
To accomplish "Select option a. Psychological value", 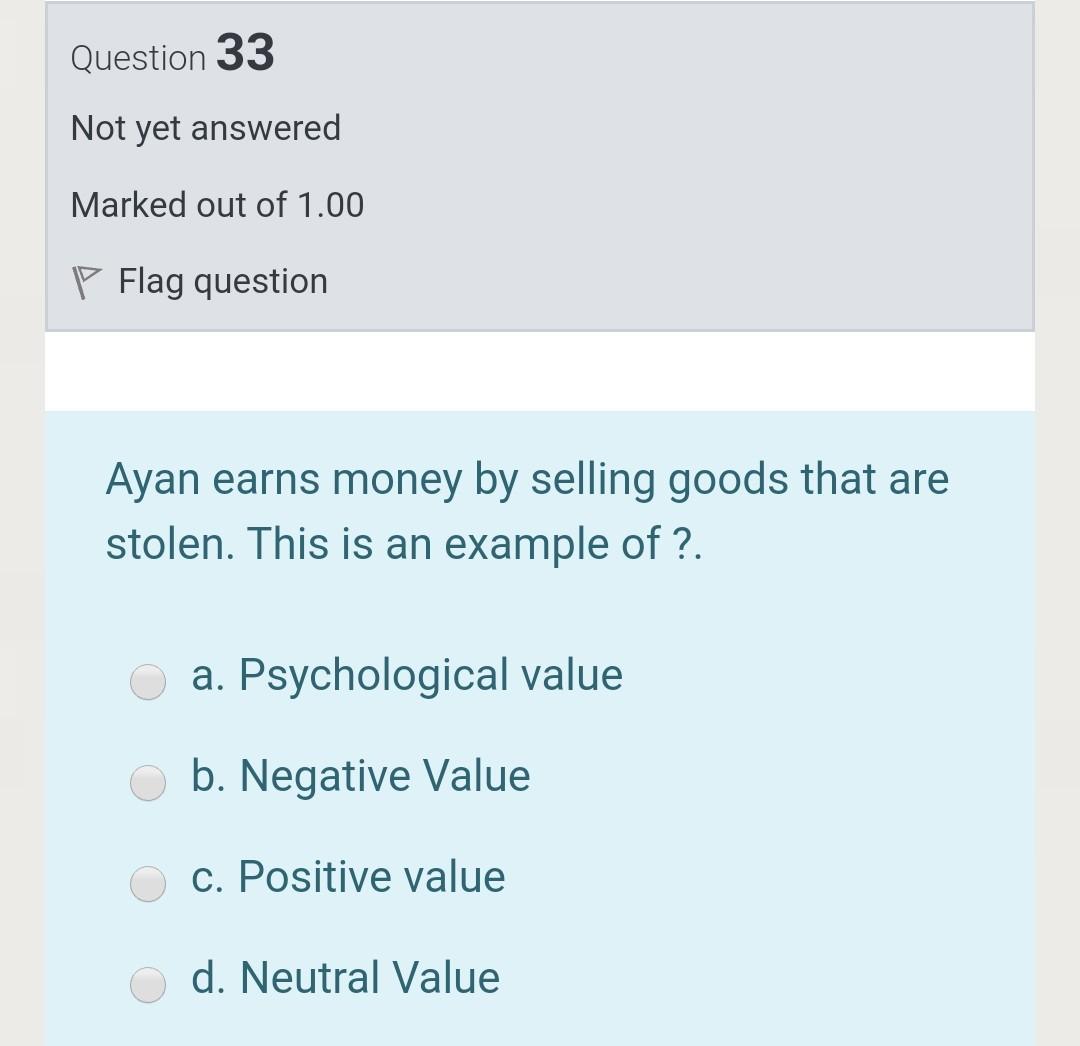I will click(148, 681).
